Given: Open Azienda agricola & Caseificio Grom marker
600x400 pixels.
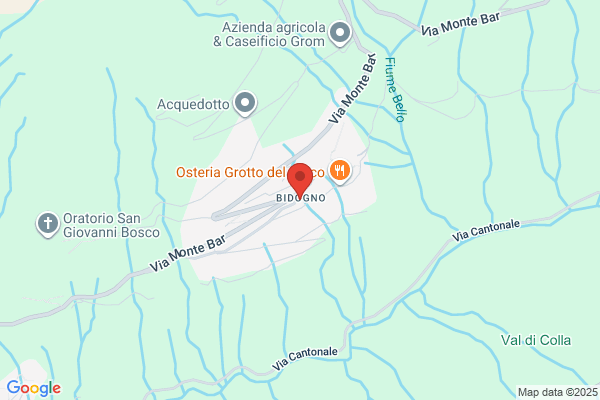Looking at the screenshot, I should point(340,34).
